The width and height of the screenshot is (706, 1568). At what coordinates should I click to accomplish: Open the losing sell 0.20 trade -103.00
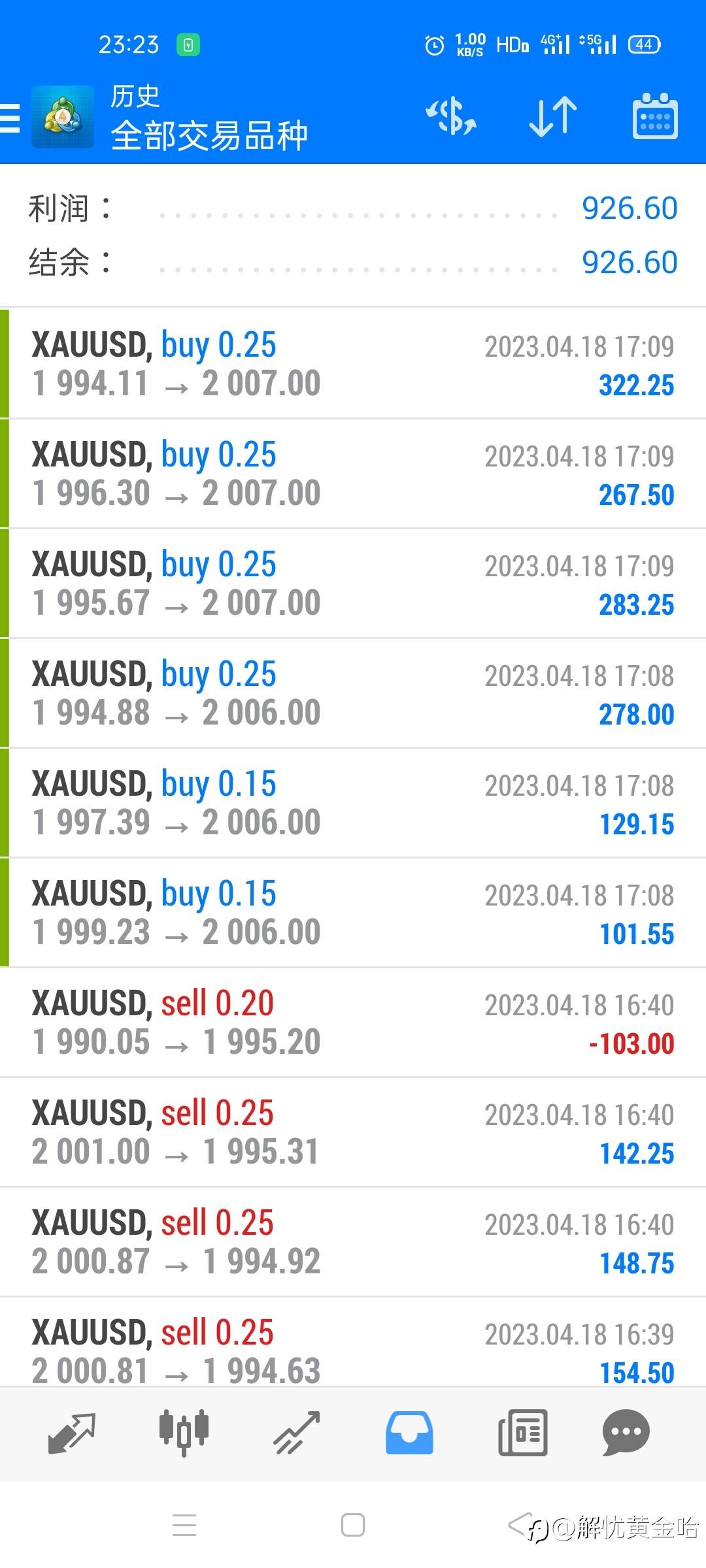click(353, 1022)
